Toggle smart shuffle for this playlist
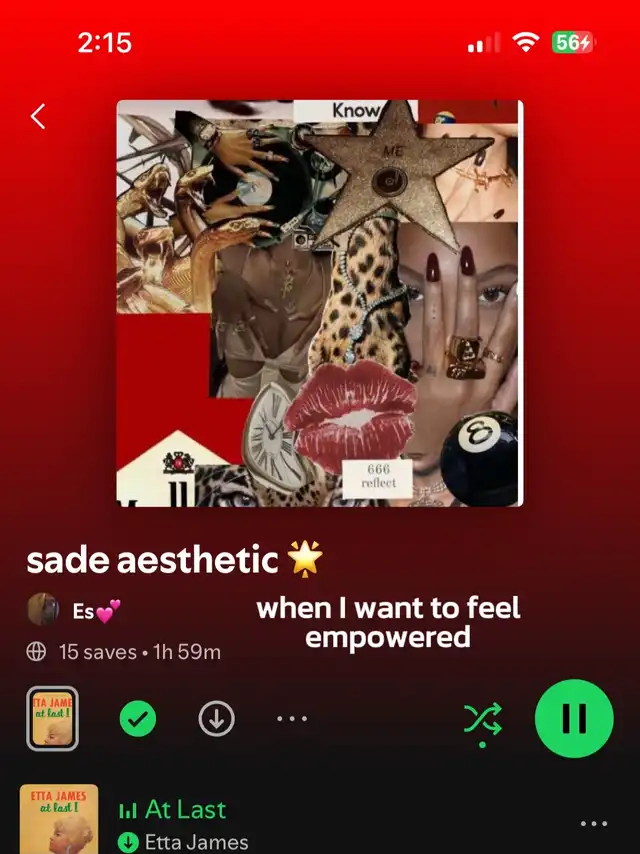This screenshot has height=854, width=640. [x=482, y=719]
